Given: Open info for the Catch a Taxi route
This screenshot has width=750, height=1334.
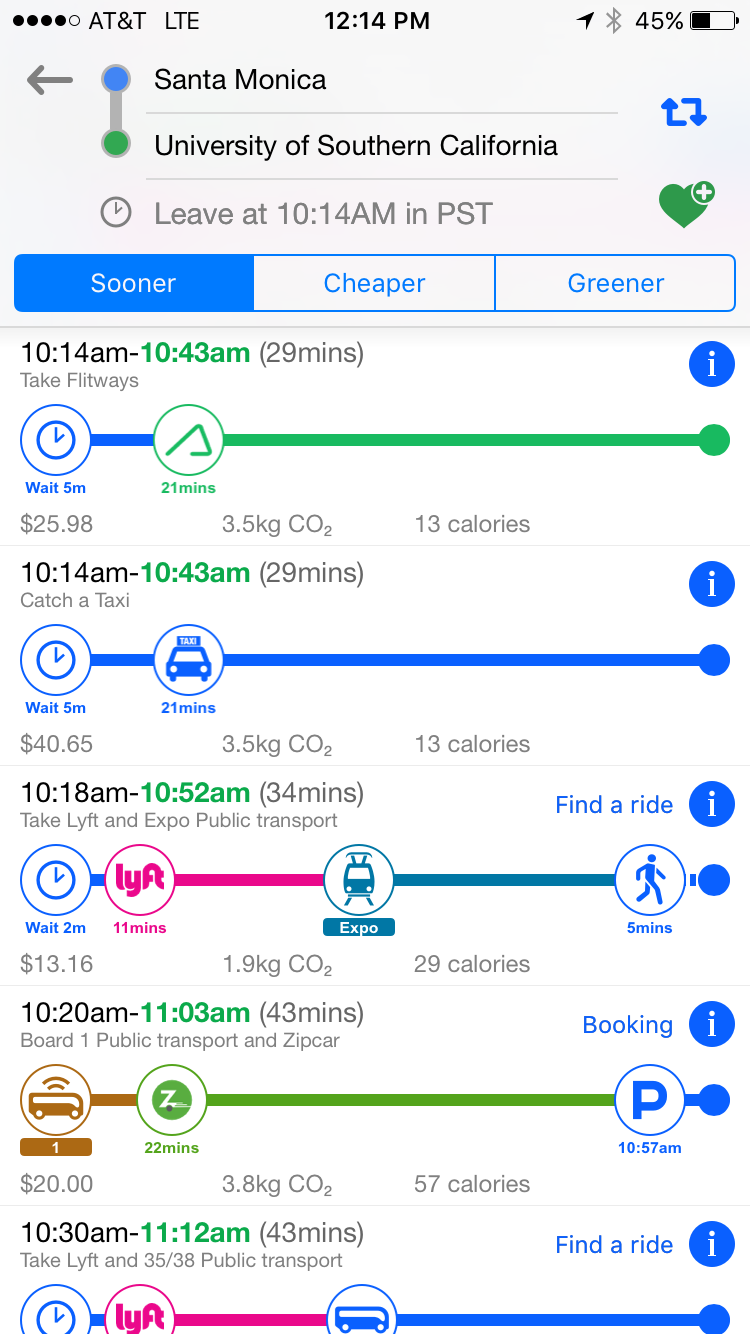Looking at the screenshot, I should coord(712,585).
